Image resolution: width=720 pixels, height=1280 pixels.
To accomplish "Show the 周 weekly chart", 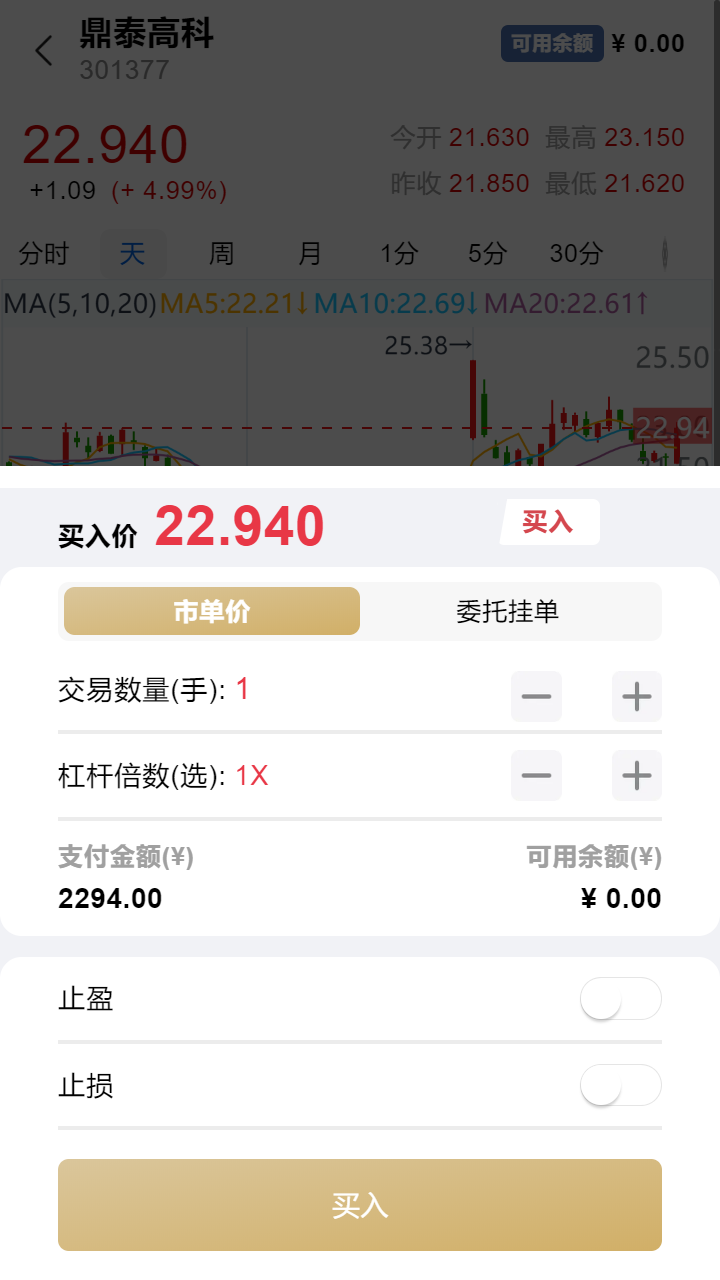I will [221, 254].
